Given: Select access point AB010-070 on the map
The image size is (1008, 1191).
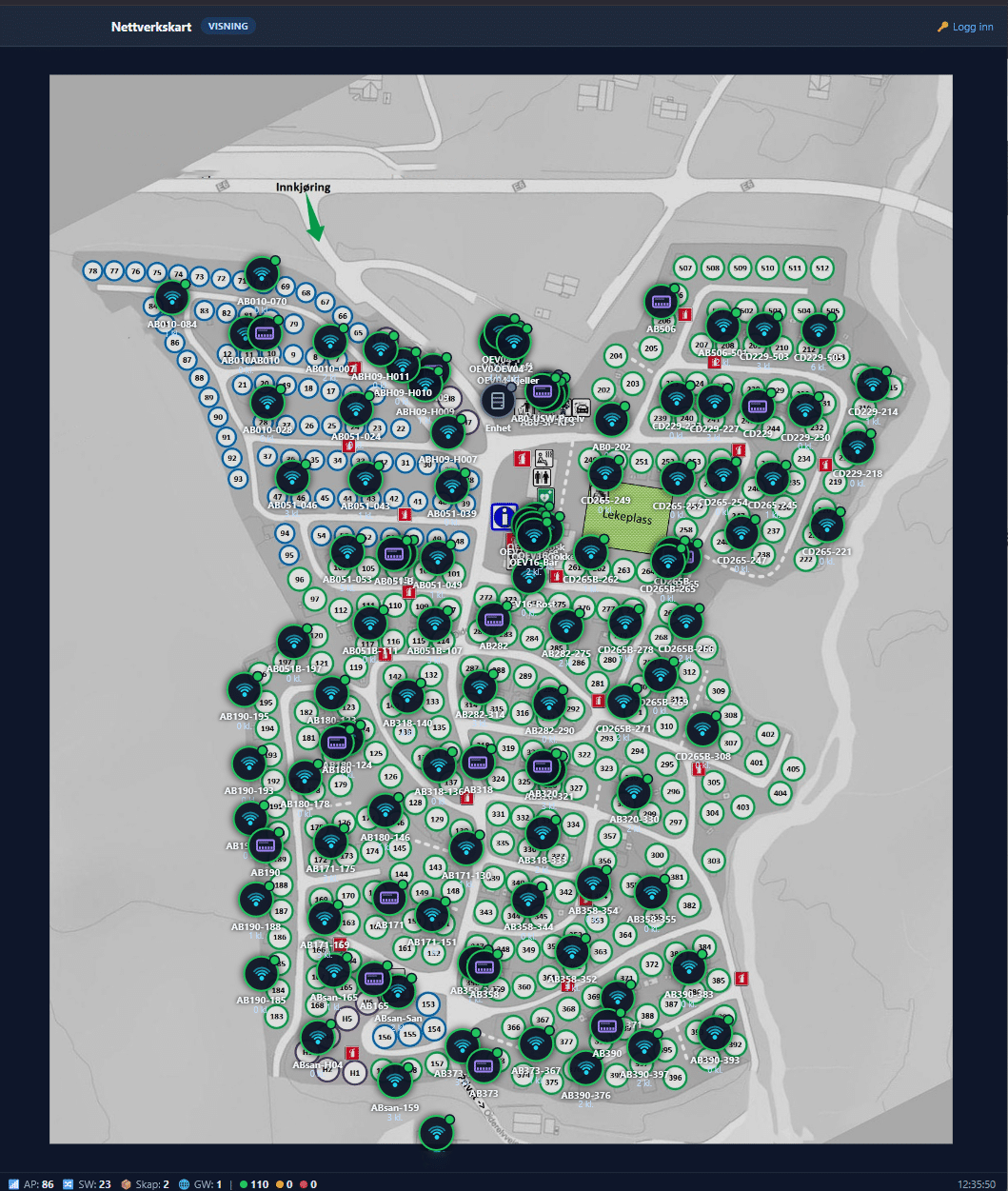Looking at the screenshot, I should (262, 275).
